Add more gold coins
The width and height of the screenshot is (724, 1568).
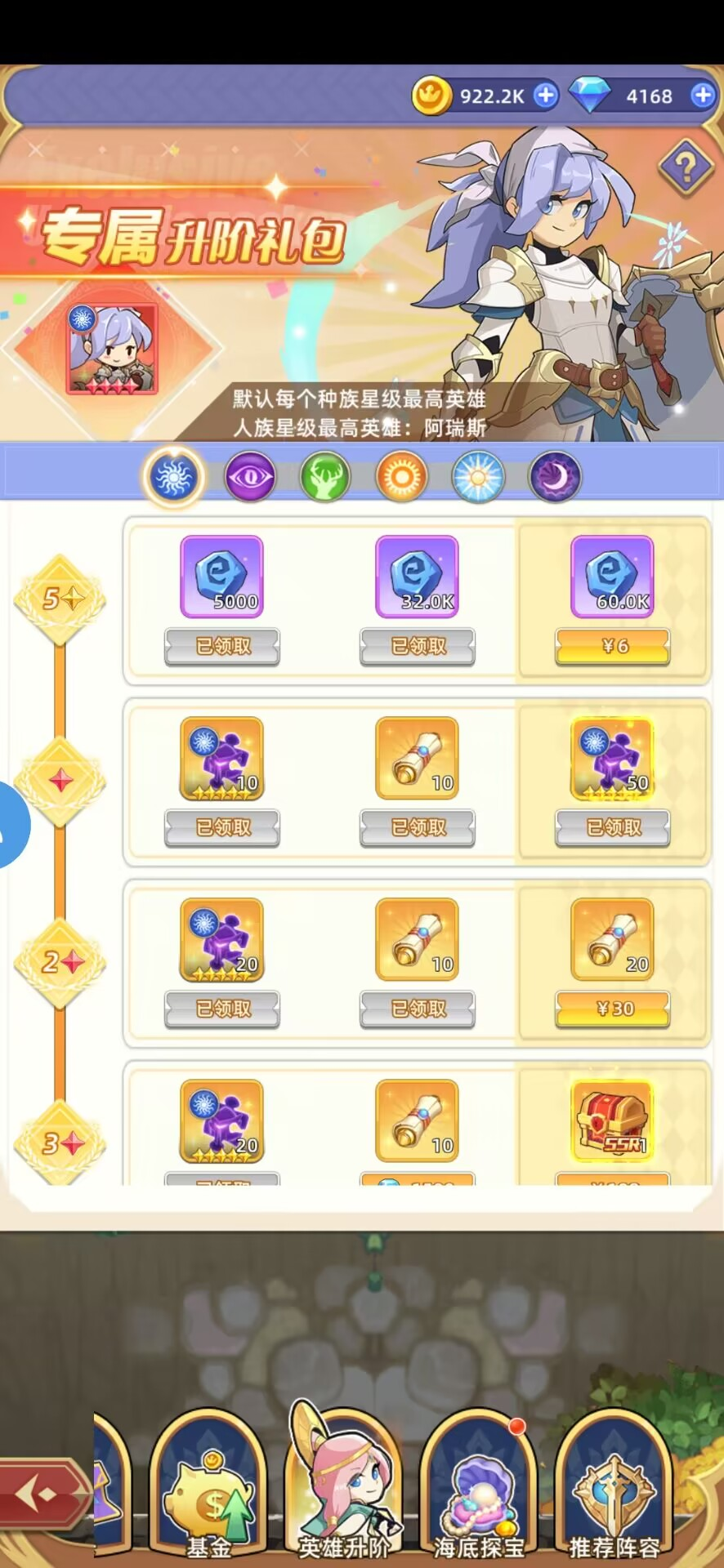click(545, 96)
